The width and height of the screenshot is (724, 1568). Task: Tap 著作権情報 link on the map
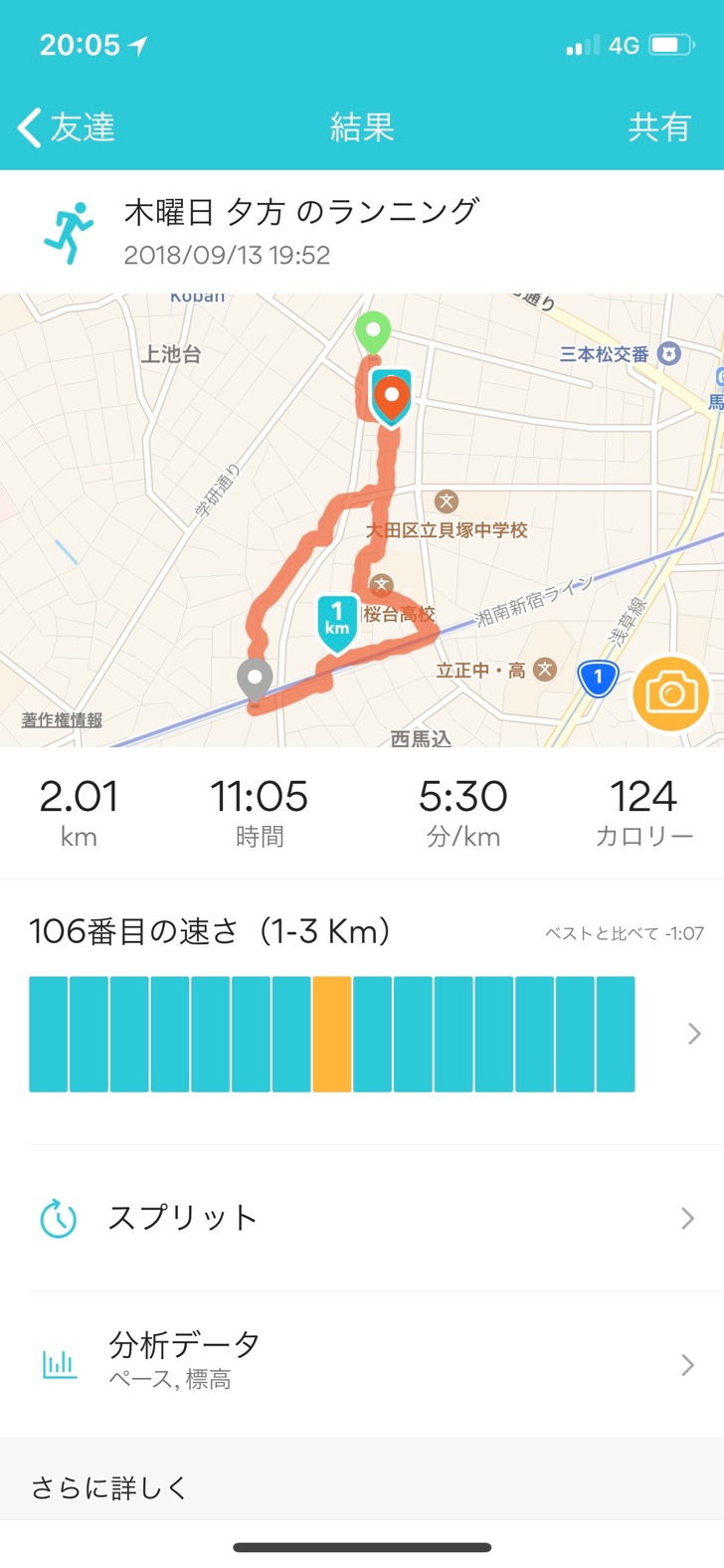click(62, 719)
